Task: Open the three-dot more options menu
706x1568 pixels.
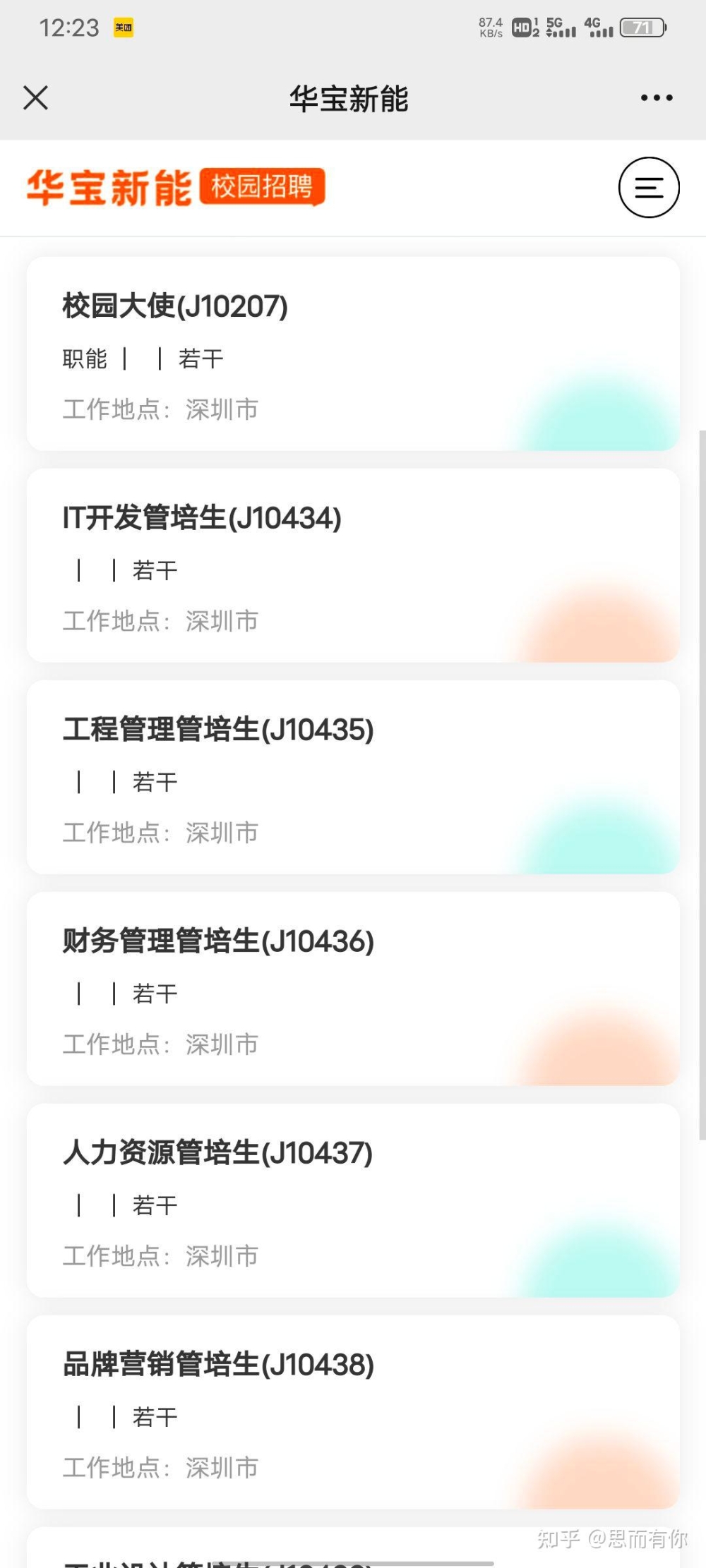Action: coord(656,98)
